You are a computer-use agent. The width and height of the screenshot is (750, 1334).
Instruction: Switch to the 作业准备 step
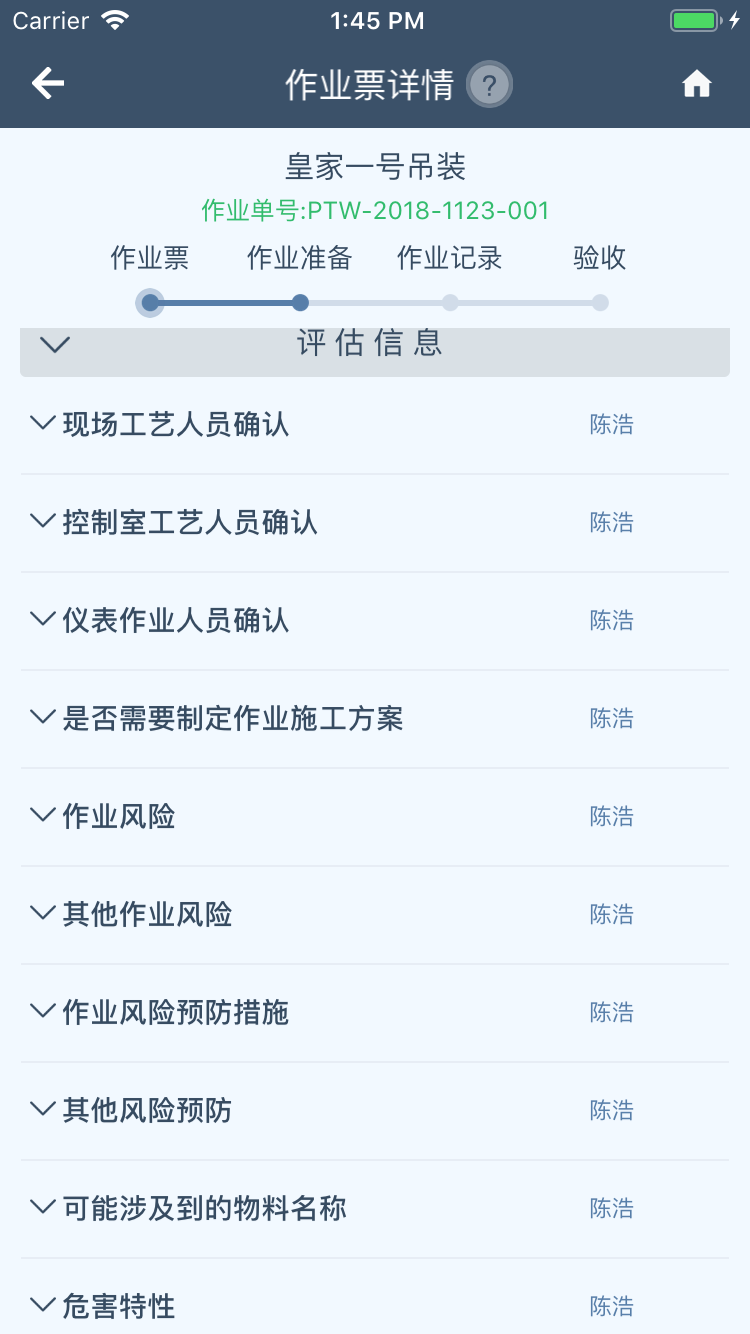pos(300,259)
